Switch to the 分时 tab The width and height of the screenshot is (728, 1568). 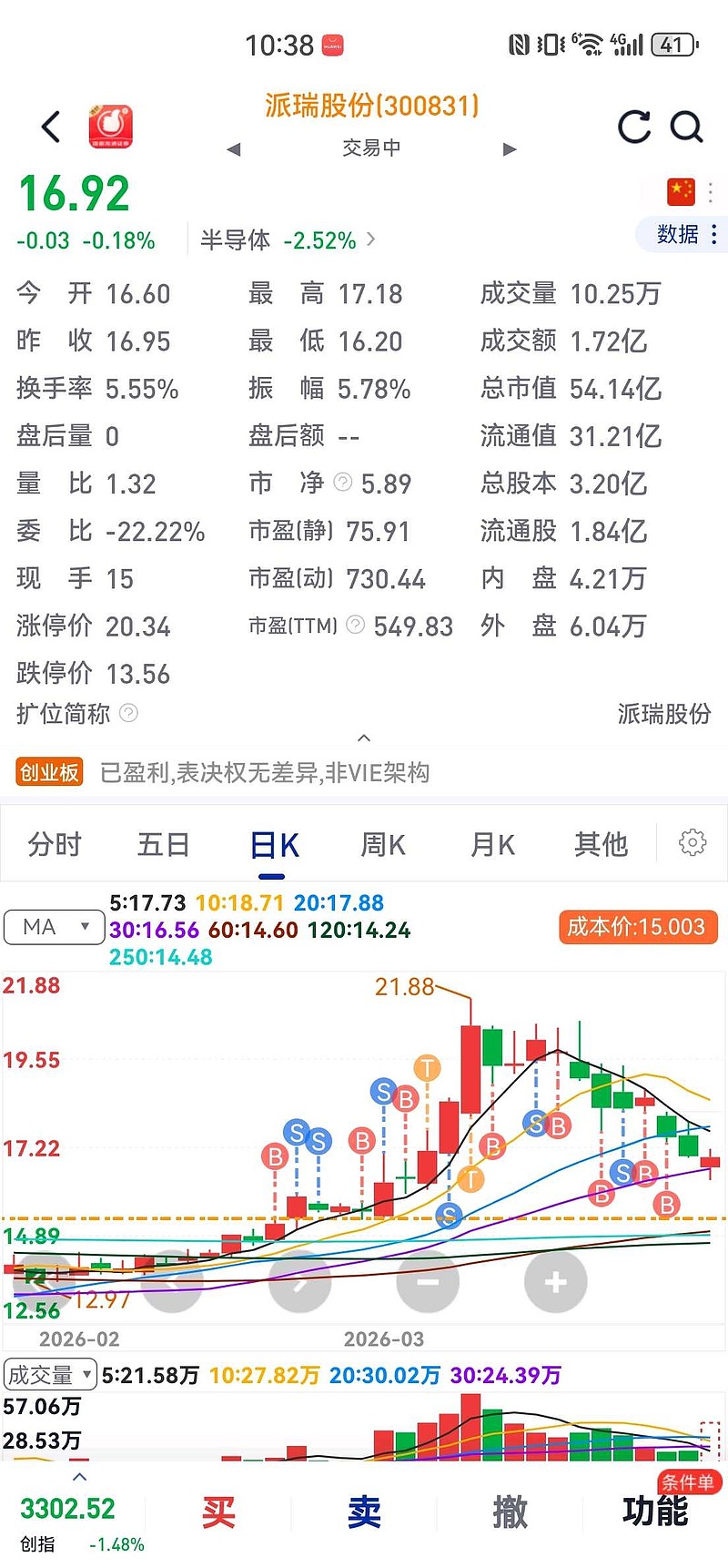(x=55, y=844)
